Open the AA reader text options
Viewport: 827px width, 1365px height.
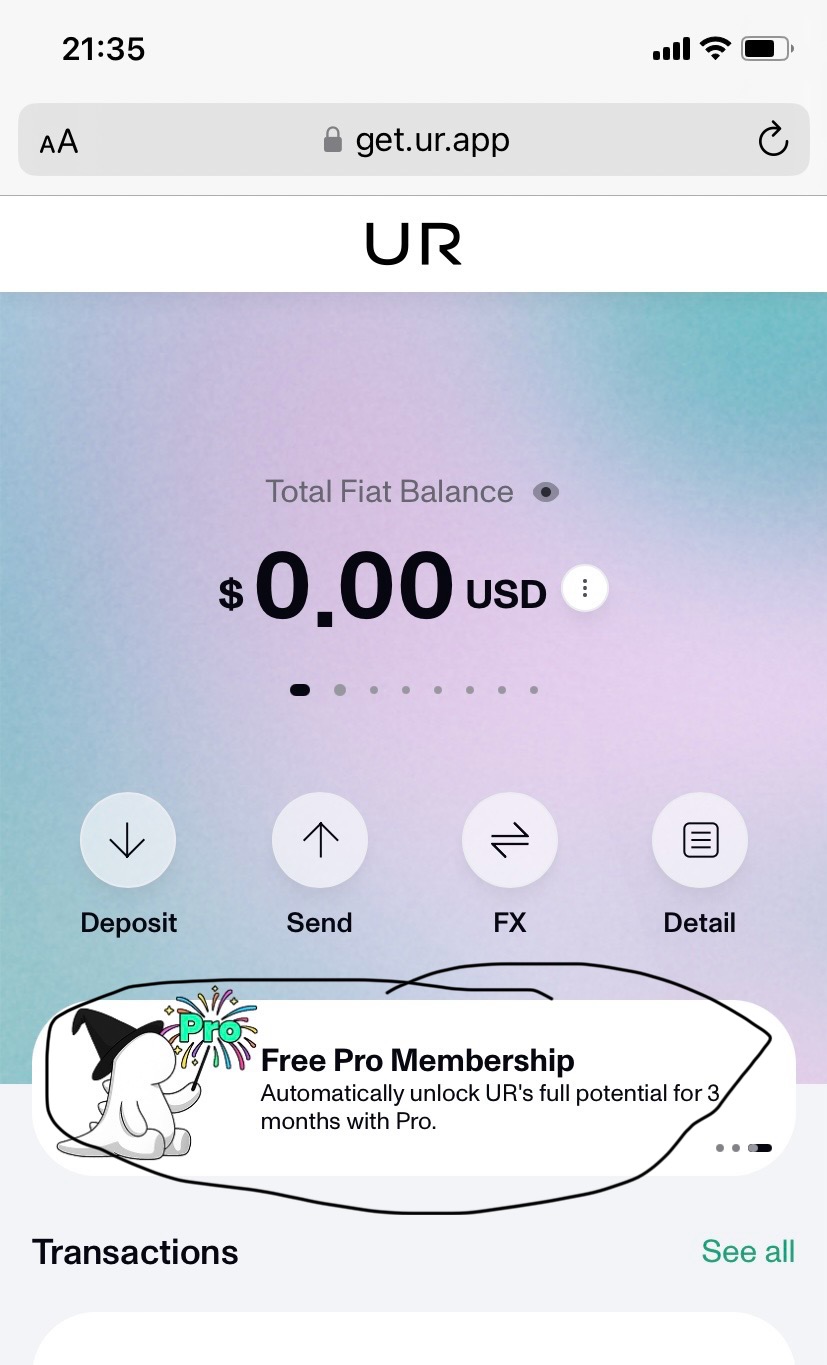click(x=59, y=141)
